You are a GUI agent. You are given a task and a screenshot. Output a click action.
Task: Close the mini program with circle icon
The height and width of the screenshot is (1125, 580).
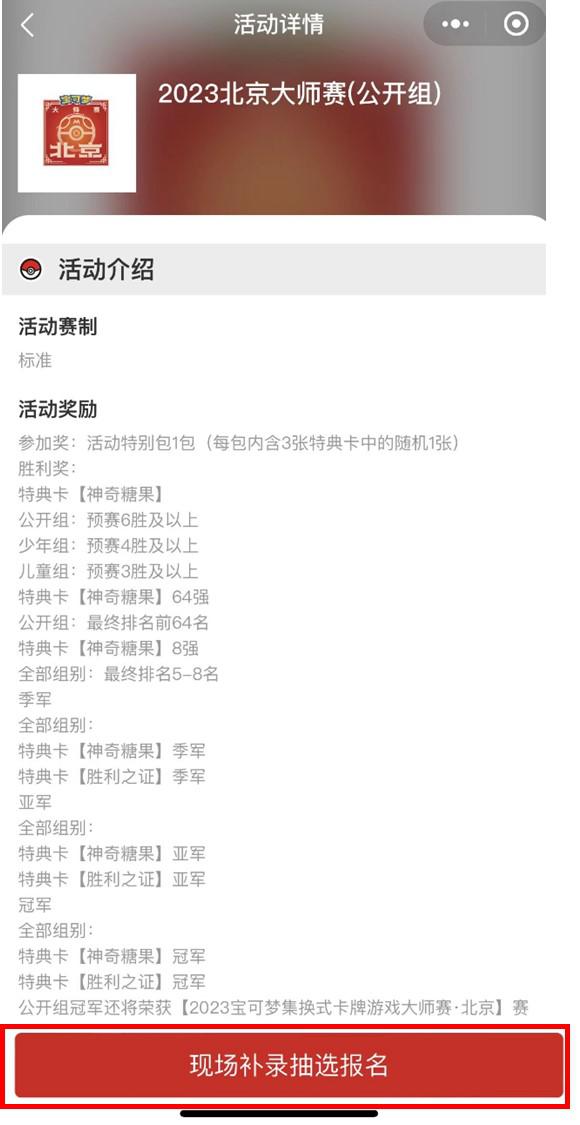coord(516,24)
